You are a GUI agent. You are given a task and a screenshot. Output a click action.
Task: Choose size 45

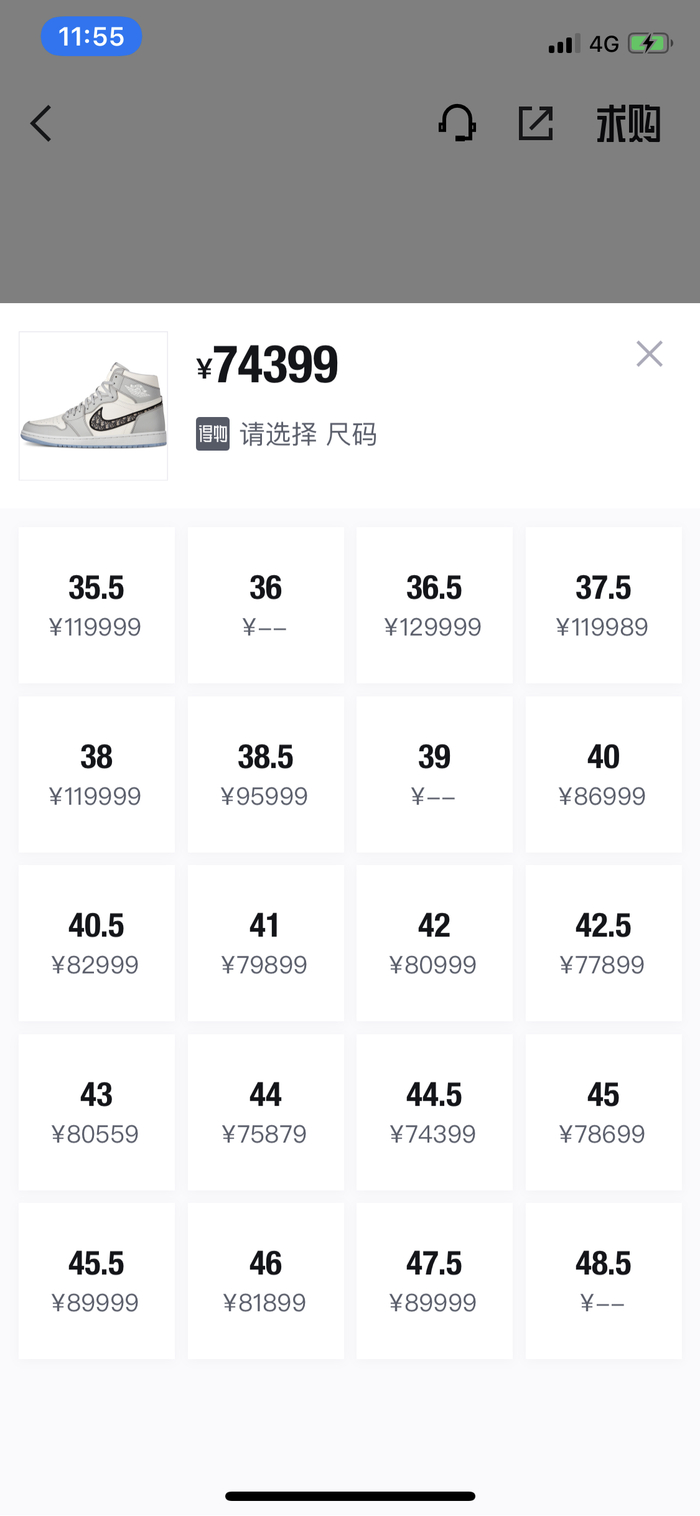click(x=604, y=1112)
